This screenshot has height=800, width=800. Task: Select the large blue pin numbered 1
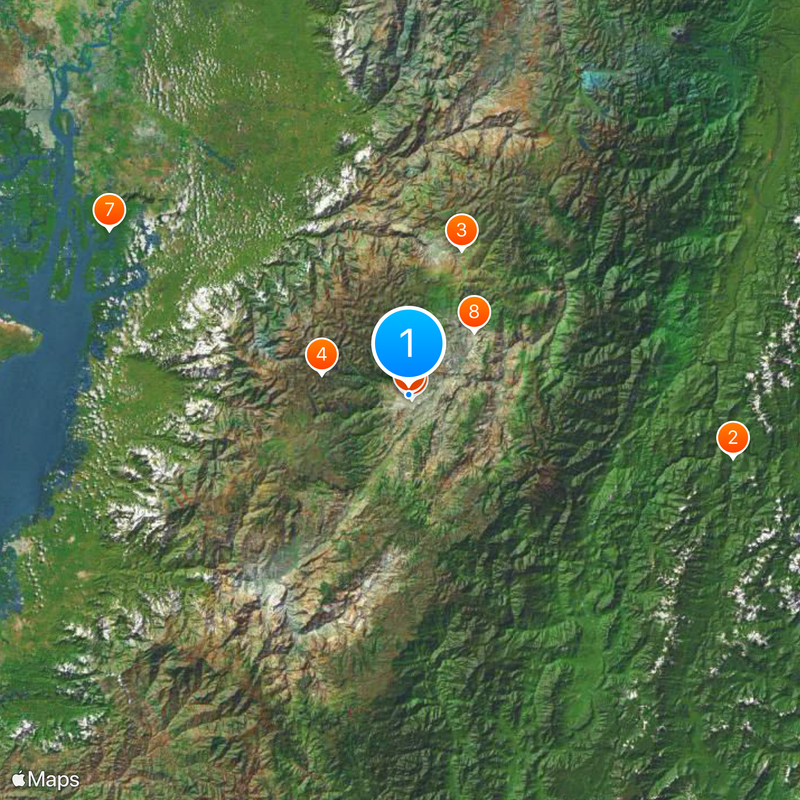tap(408, 343)
